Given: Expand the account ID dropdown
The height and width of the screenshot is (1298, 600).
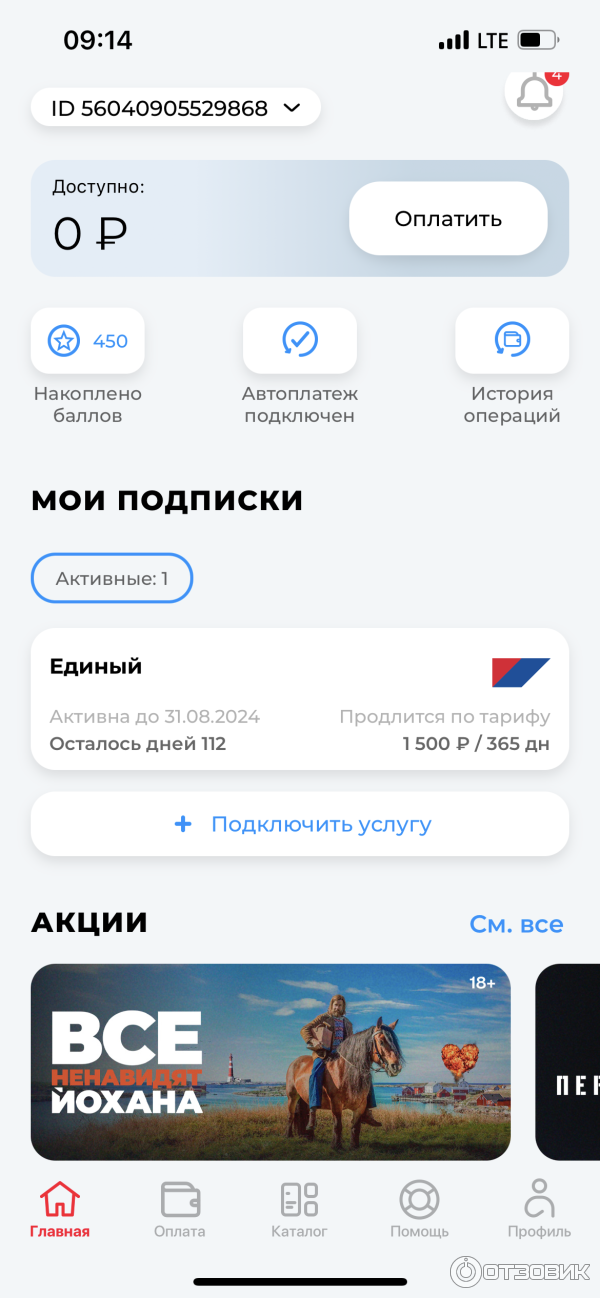Looking at the screenshot, I should point(176,108).
